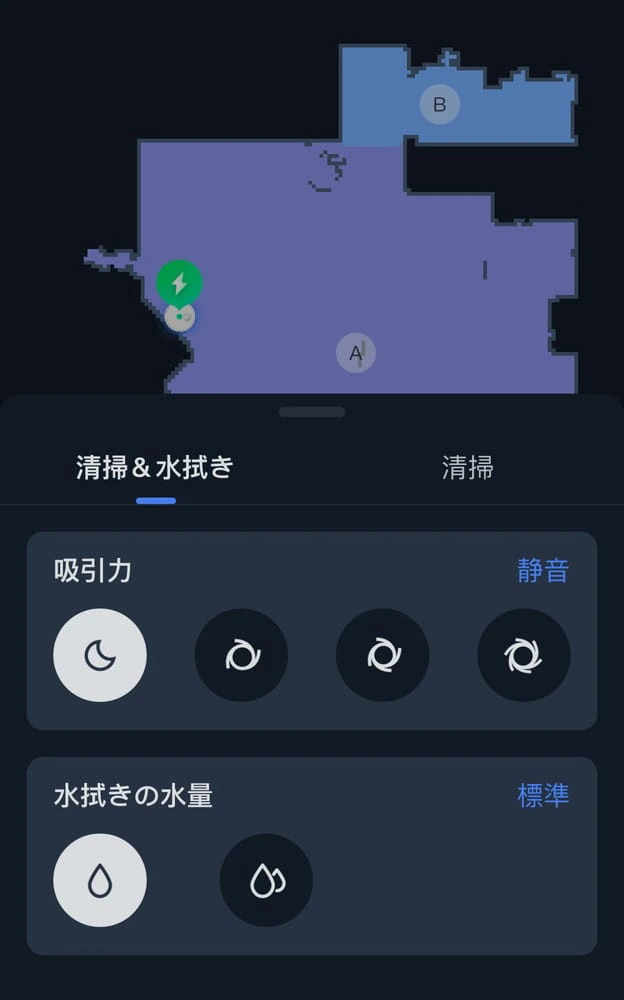Select the quiet moon suction mode
The width and height of the screenshot is (624, 1000).
pyautogui.click(x=100, y=655)
